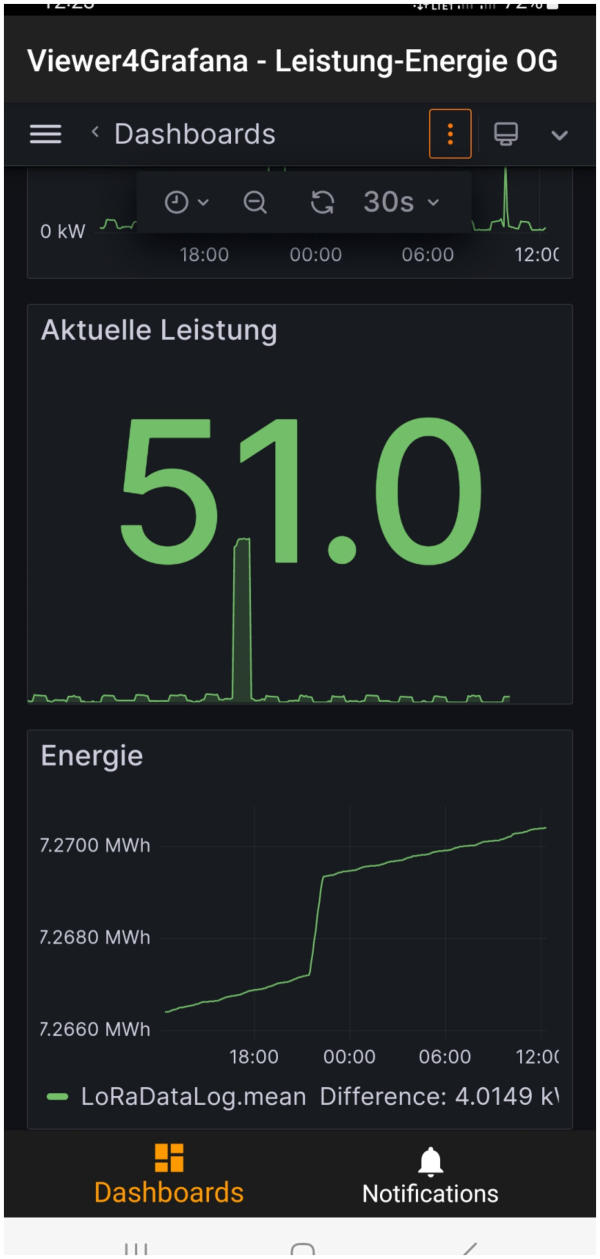The image size is (600, 1259).
Task: Expand the top bar chevron dropdown
Action: click(559, 135)
